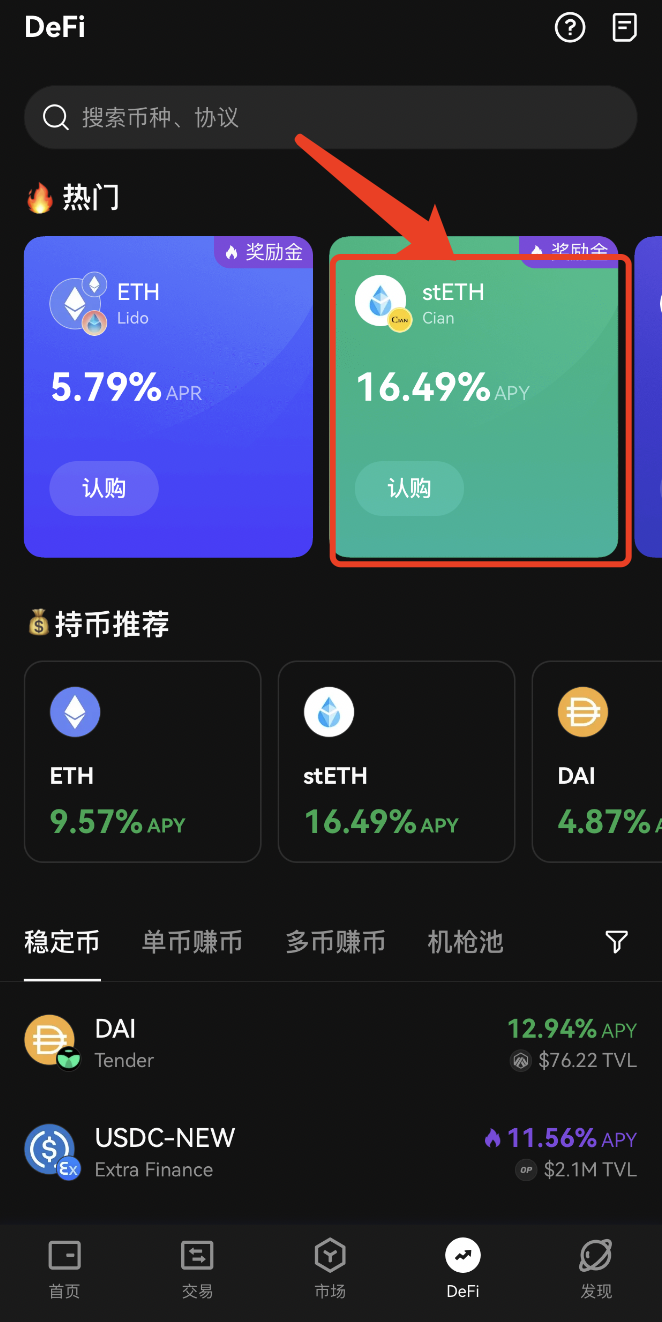662x1322 pixels.
Task: Open the filter funnel icon
Action: pos(617,942)
